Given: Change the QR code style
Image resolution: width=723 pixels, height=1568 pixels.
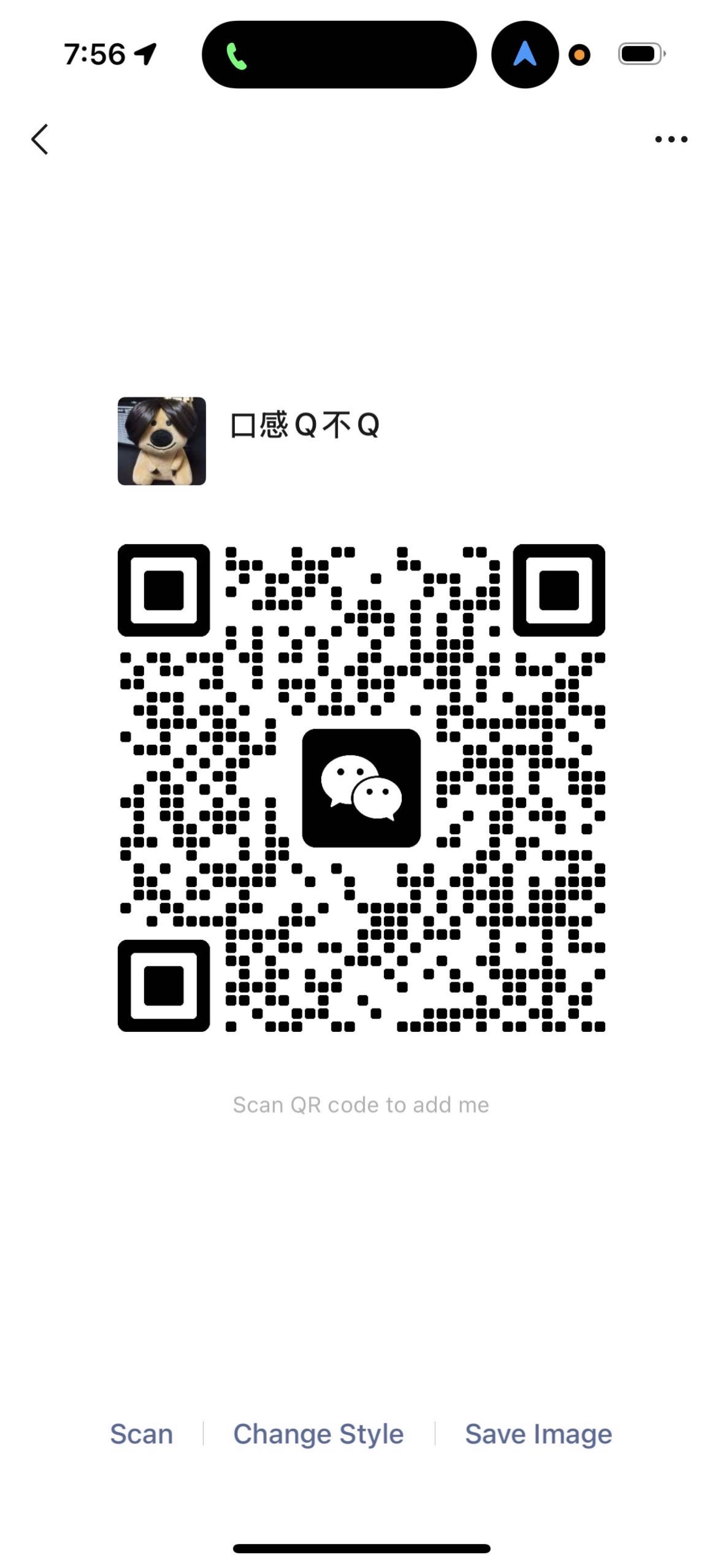Looking at the screenshot, I should pos(318,1434).
